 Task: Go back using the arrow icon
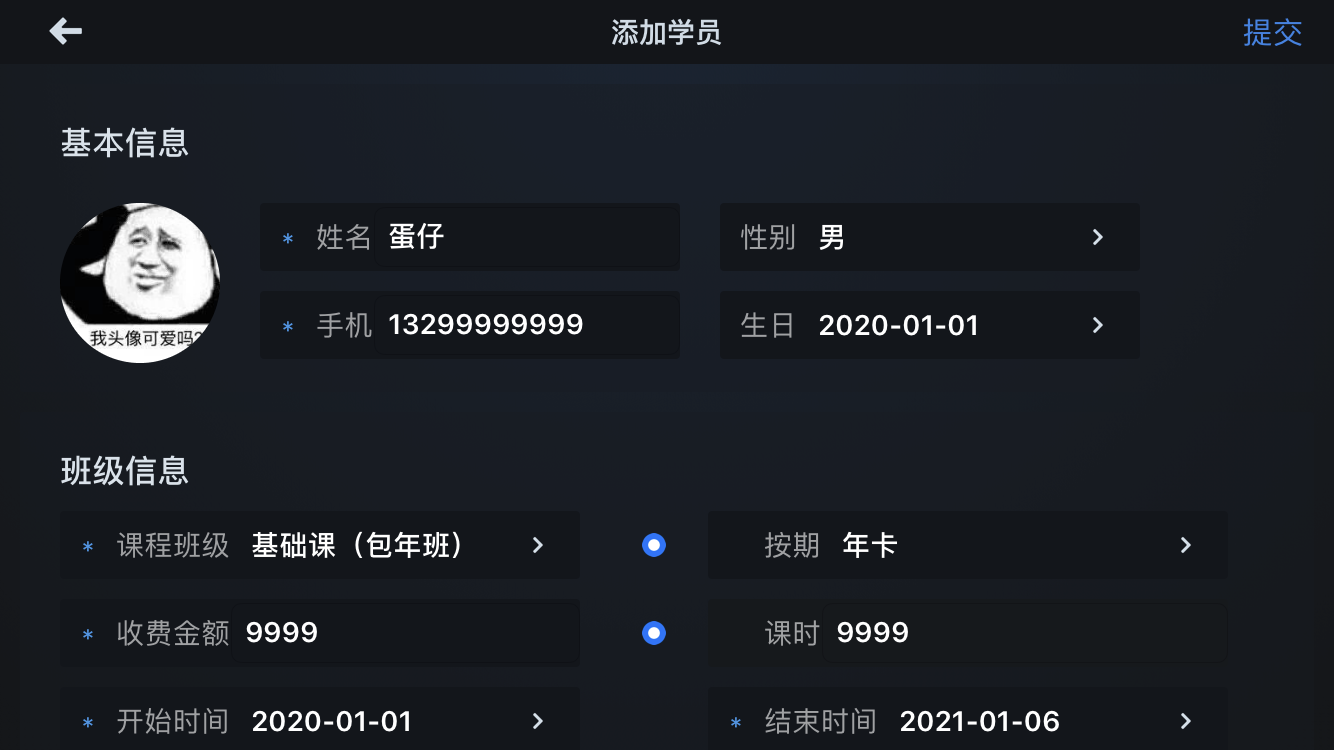coord(66,32)
